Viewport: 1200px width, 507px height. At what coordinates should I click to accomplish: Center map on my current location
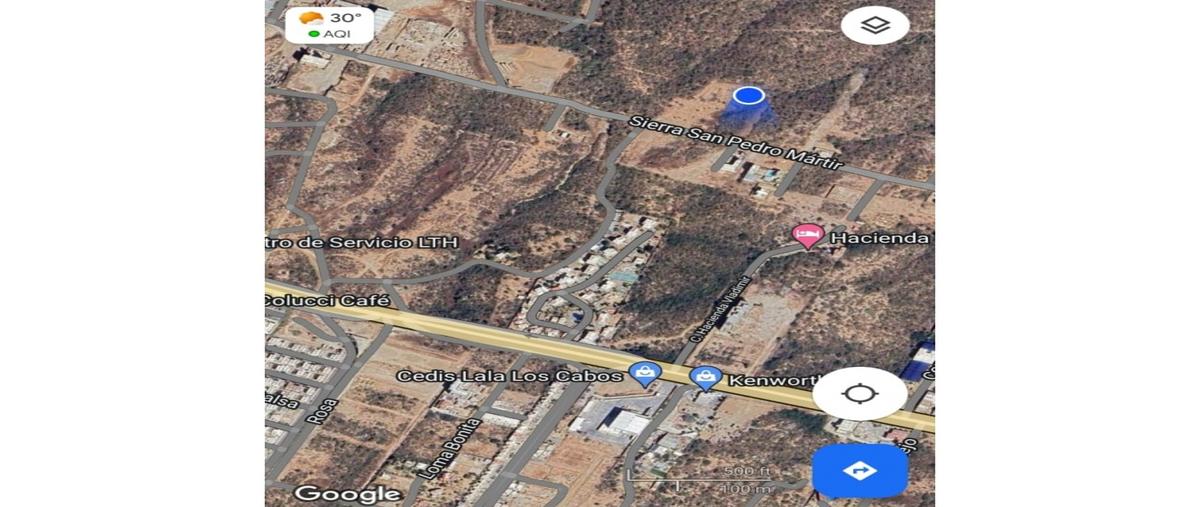pos(860,393)
